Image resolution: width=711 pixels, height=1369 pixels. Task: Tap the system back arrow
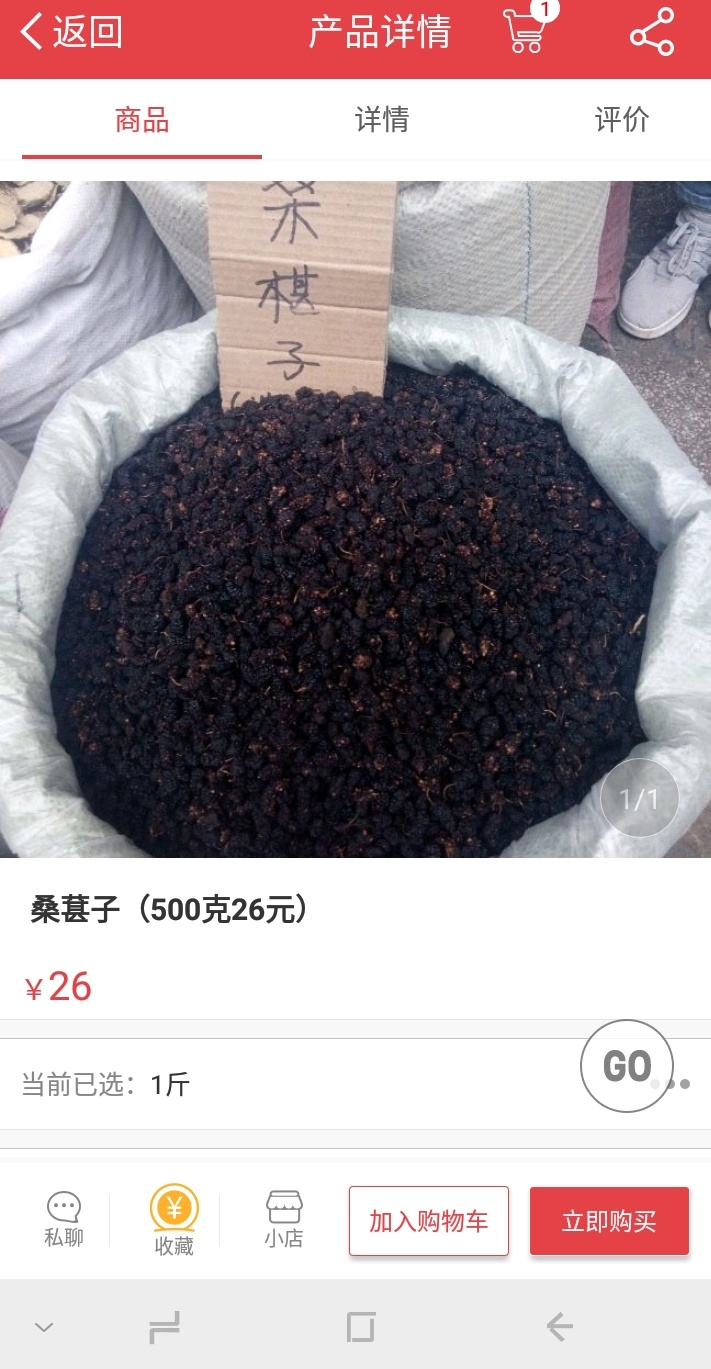[x=560, y=1327]
